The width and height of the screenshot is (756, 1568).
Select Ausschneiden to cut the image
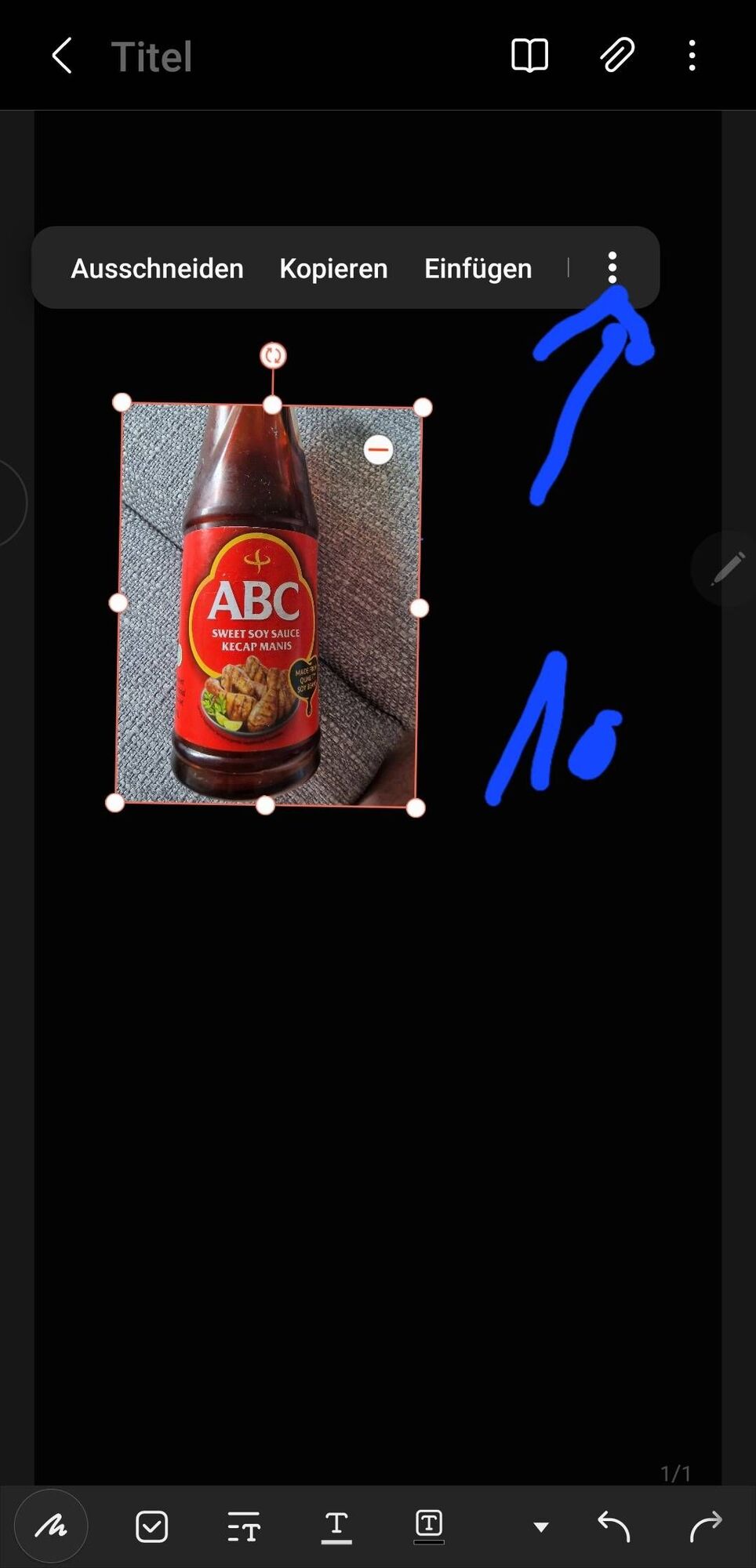click(x=157, y=268)
